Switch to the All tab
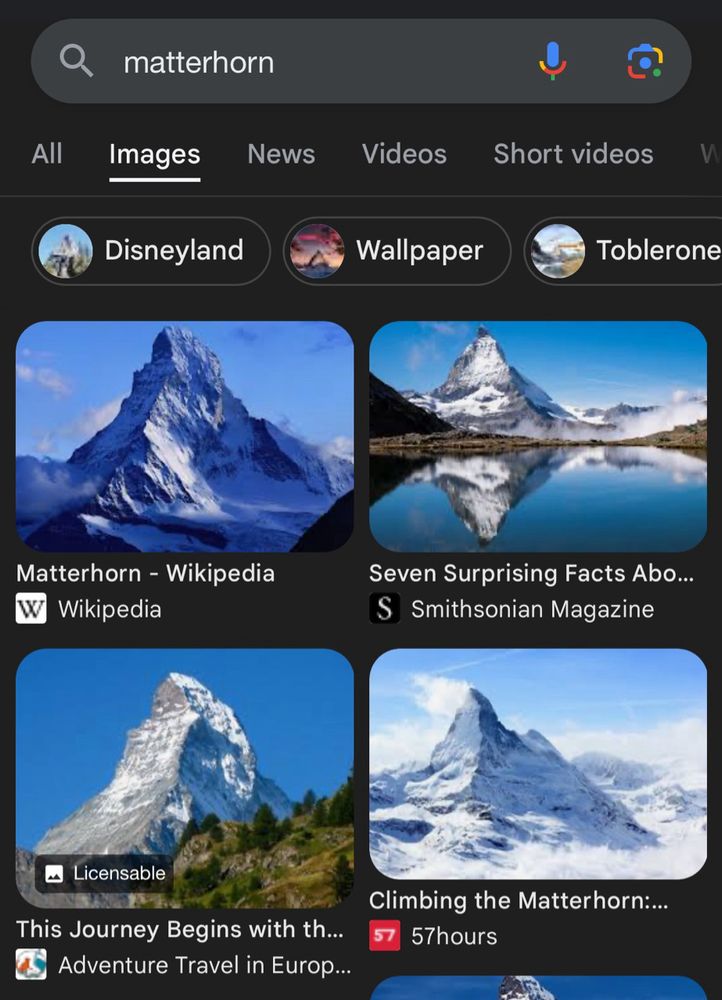 coord(47,154)
